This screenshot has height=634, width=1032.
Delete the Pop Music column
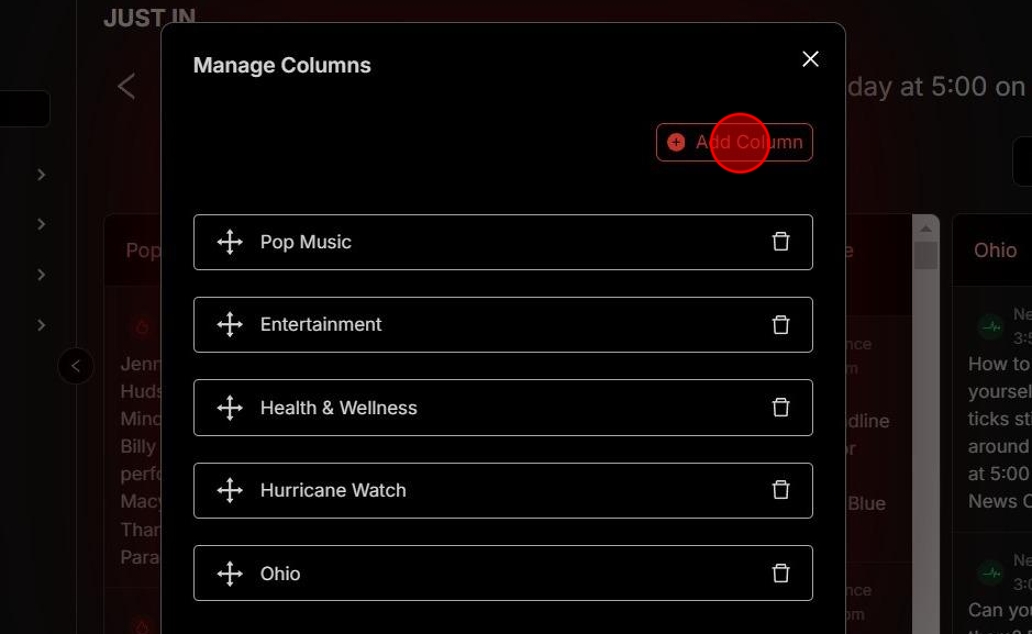coord(781,242)
